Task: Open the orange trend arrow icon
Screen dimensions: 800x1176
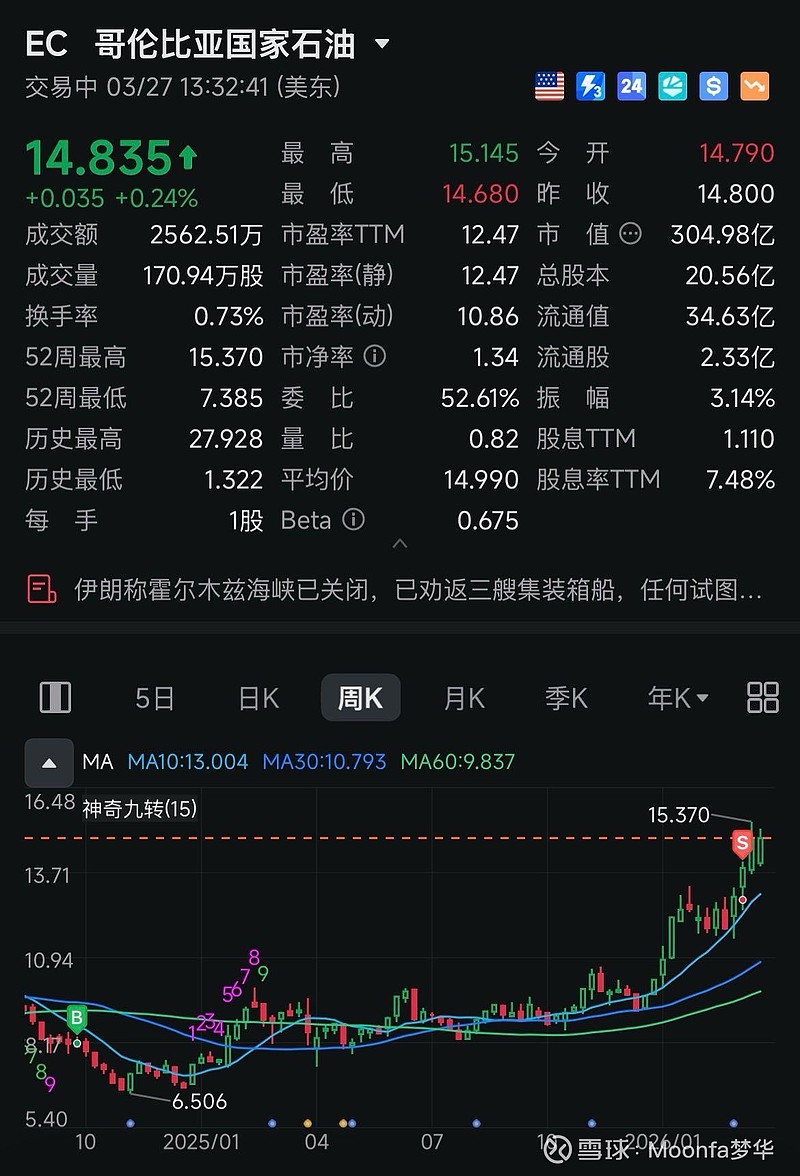Action: pos(753,87)
